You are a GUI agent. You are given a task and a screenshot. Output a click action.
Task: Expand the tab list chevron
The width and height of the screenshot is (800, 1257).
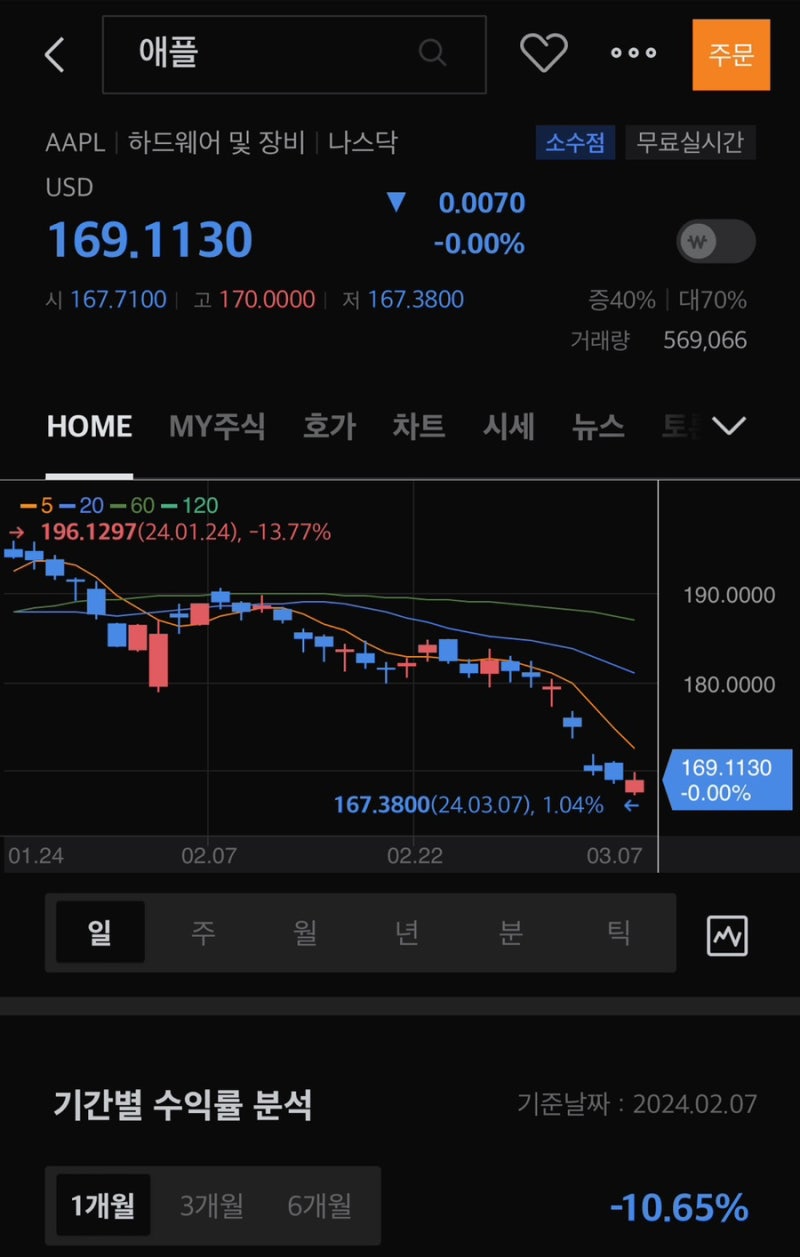[729, 426]
